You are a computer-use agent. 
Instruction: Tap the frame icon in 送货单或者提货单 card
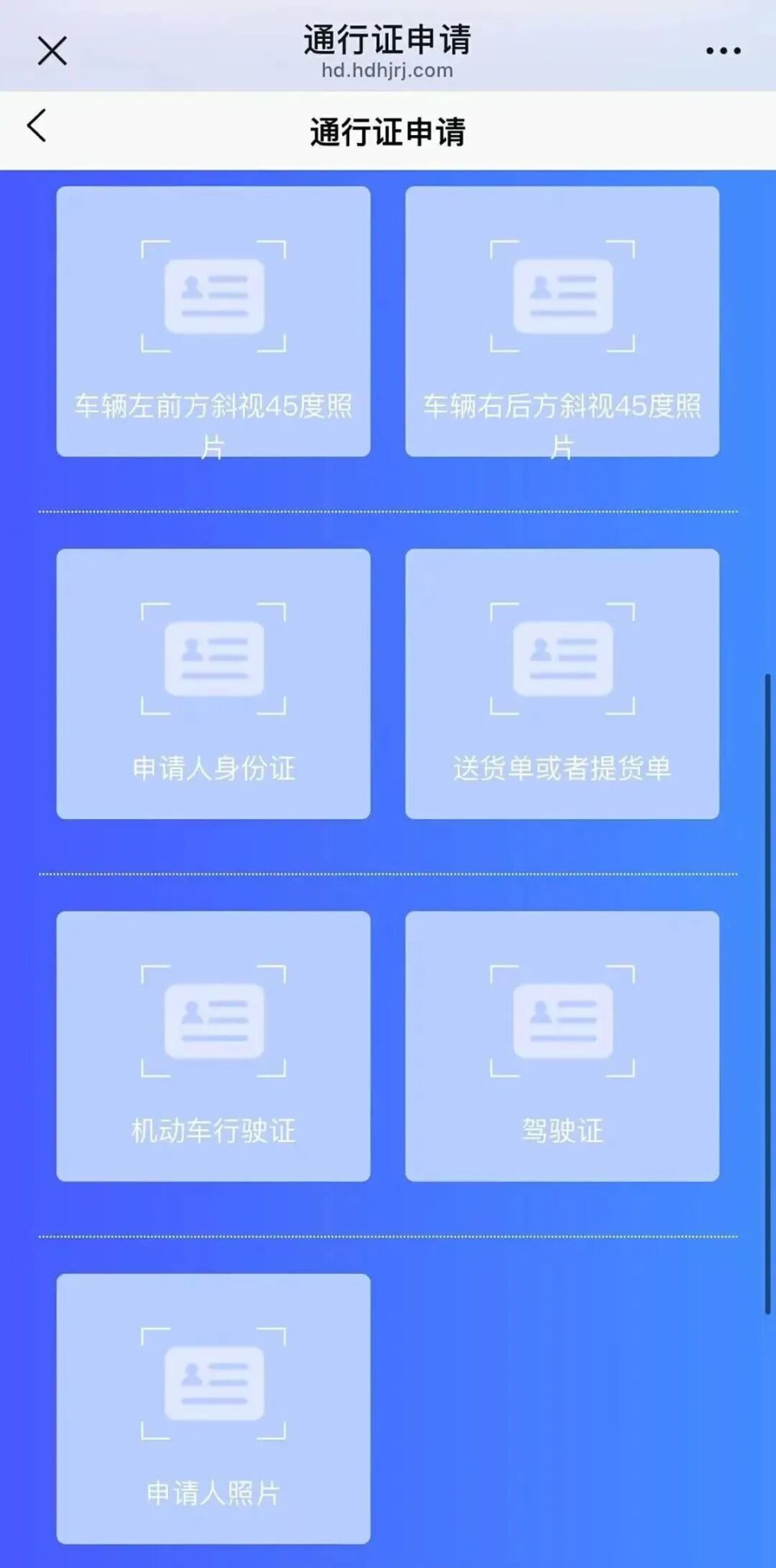click(x=563, y=658)
